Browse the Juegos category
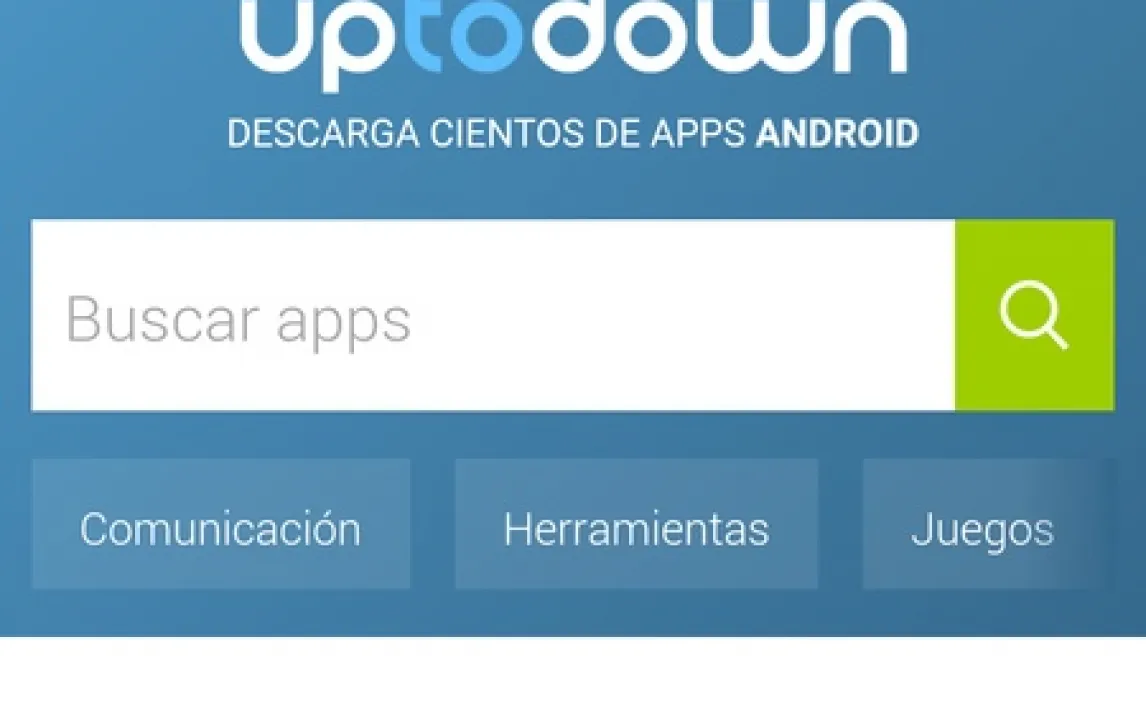 tap(982, 526)
